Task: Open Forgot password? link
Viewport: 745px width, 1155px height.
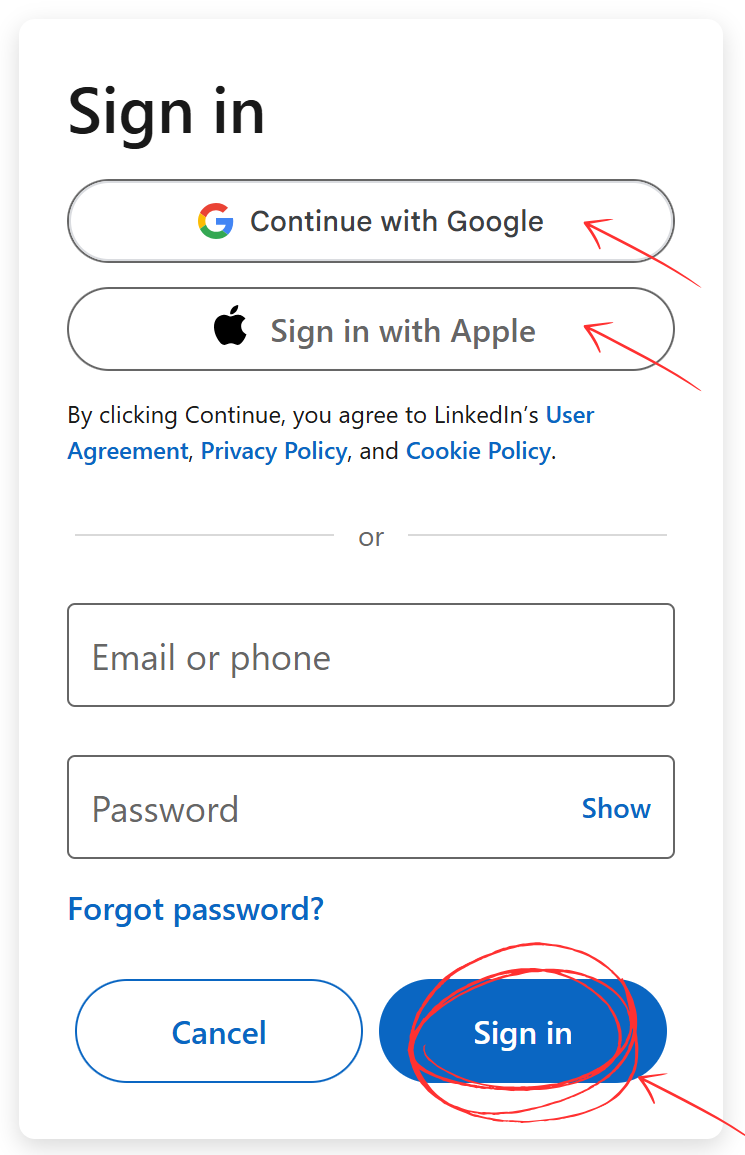Action: tap(196, 909)
